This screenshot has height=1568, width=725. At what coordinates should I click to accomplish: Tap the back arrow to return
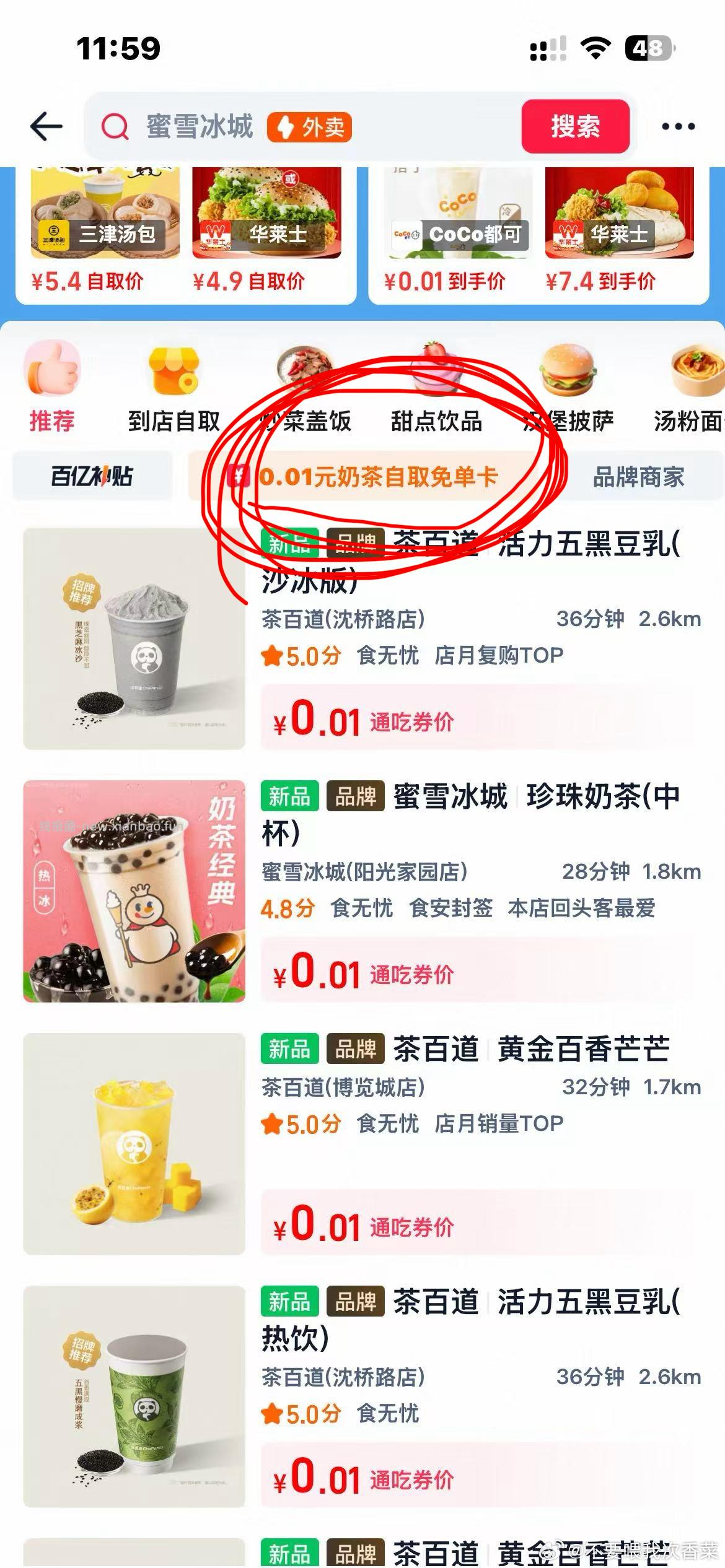[45, 126]
